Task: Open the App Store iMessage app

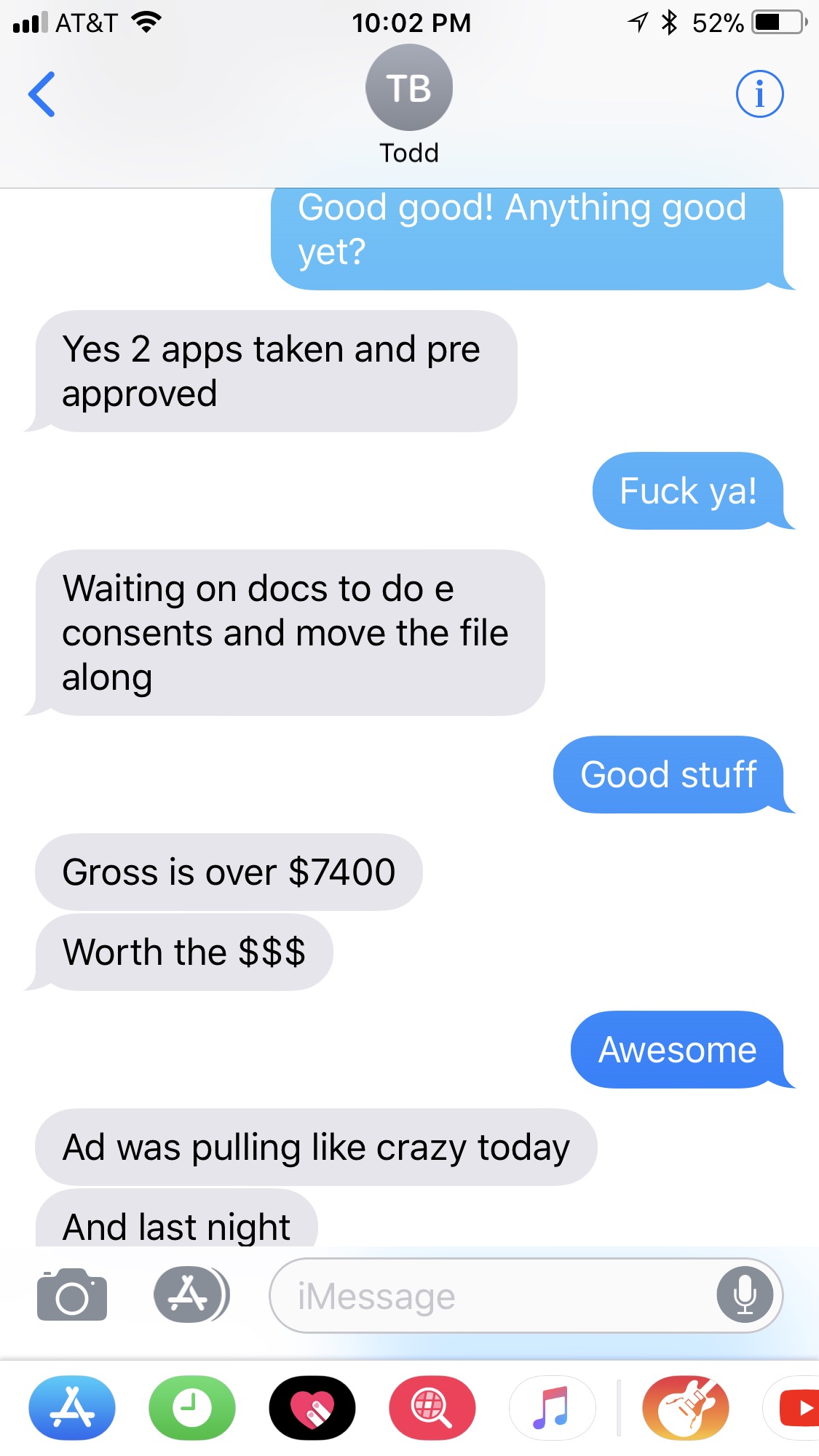Action: (x=72, y=1408)
